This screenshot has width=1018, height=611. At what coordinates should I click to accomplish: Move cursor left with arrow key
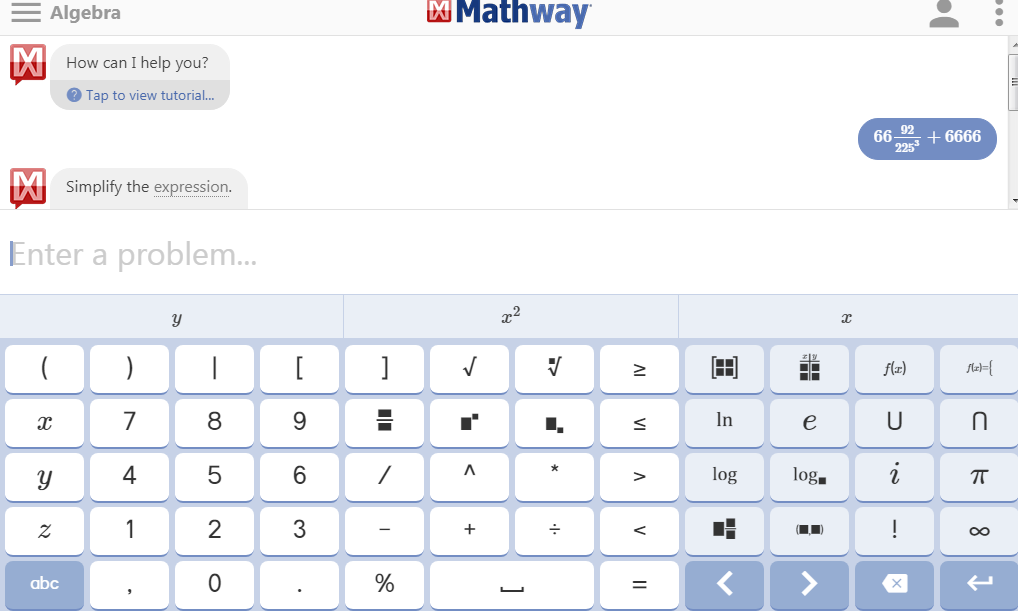(724, 584)
